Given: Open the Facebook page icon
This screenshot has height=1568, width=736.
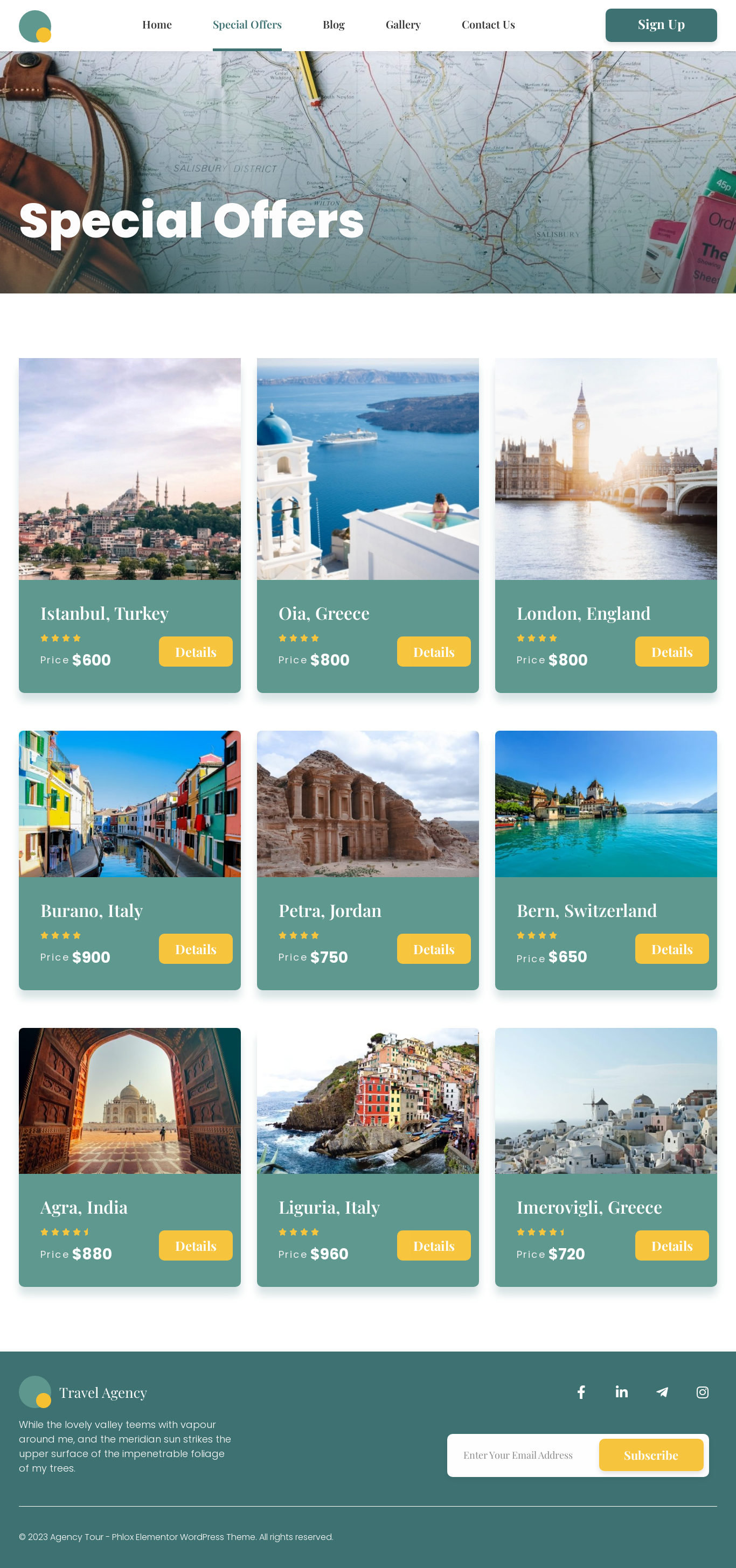Looking at the screenshot, I should pos(581,1392).
